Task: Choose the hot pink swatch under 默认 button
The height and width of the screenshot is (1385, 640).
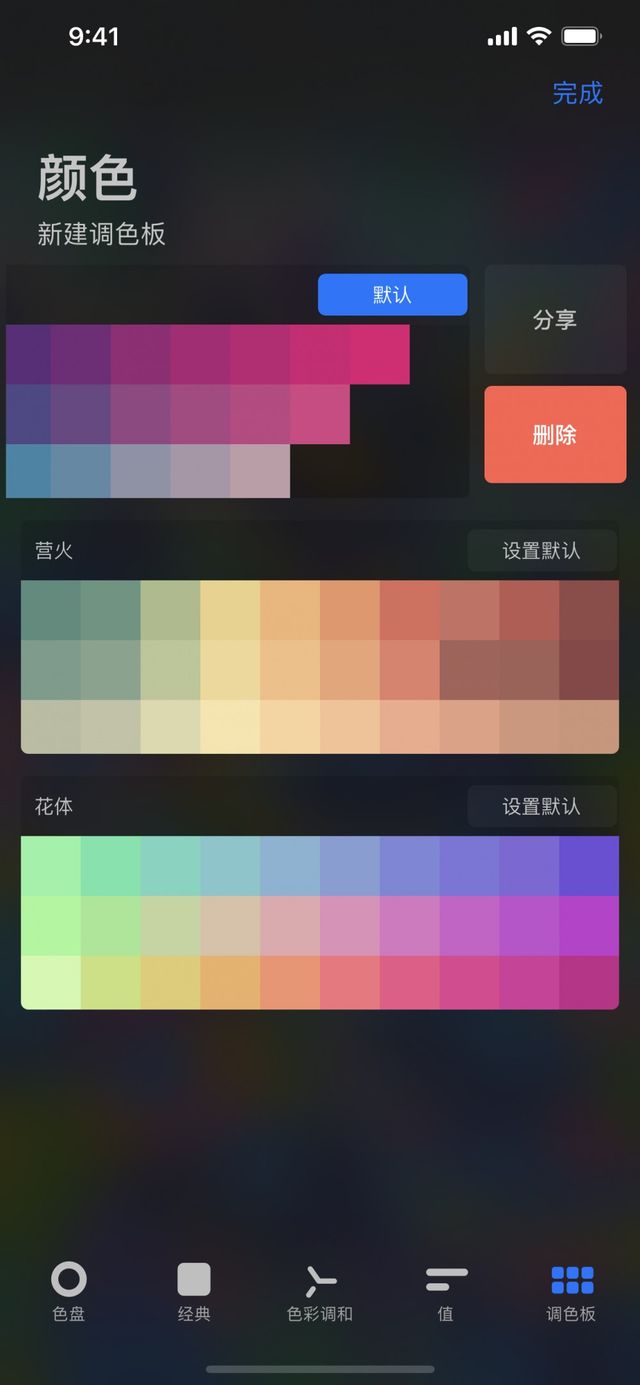Action: (380, 354)
